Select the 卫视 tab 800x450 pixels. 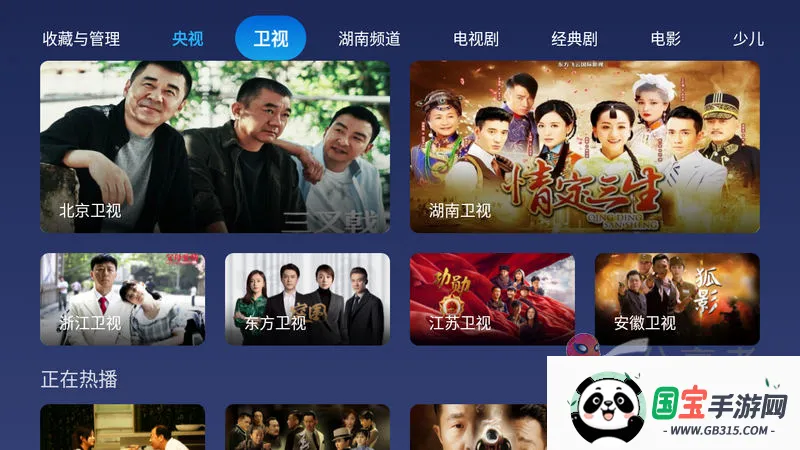click(x=271, y=39)
